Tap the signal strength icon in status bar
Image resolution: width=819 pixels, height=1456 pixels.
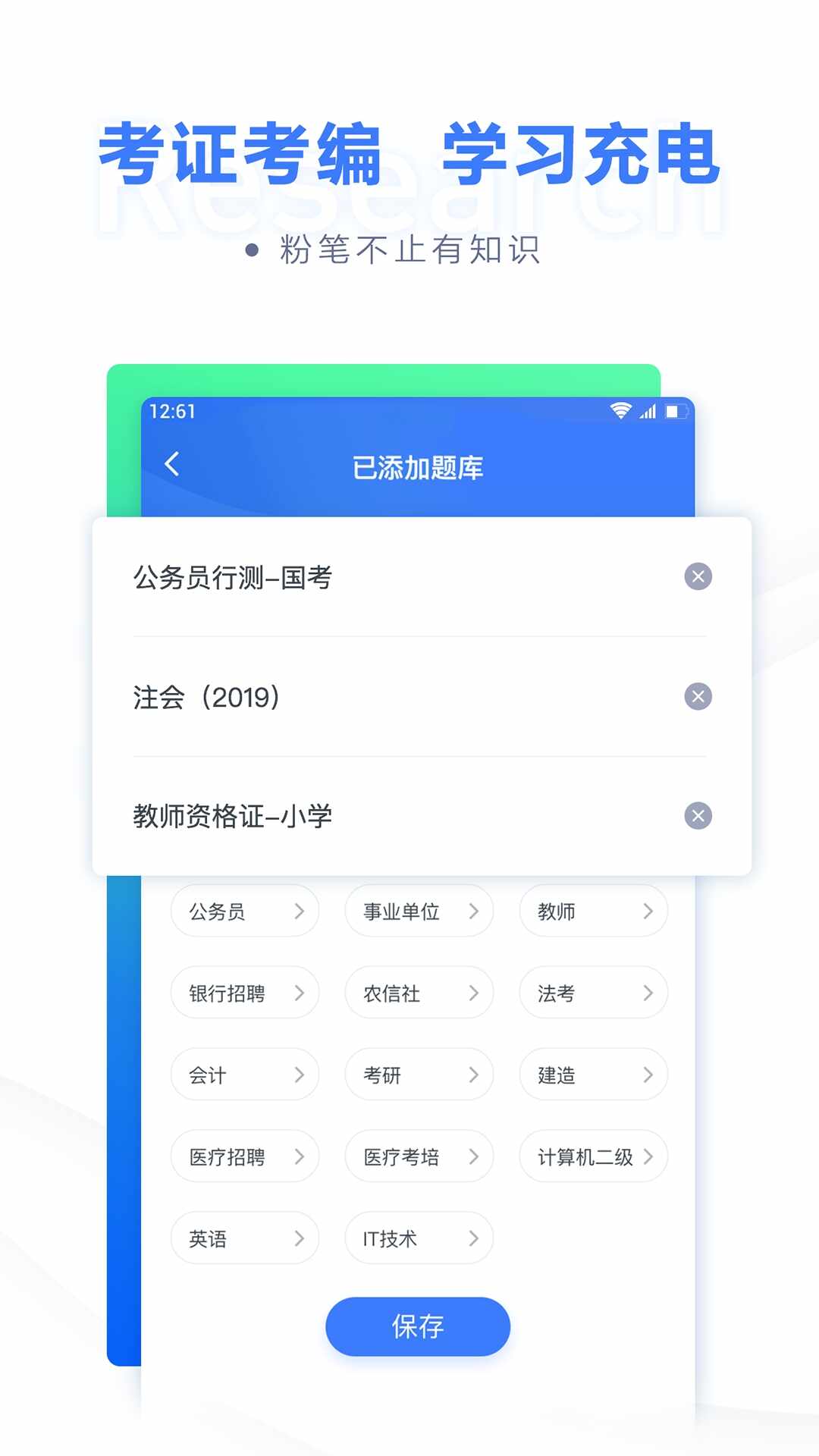[646, 411]
